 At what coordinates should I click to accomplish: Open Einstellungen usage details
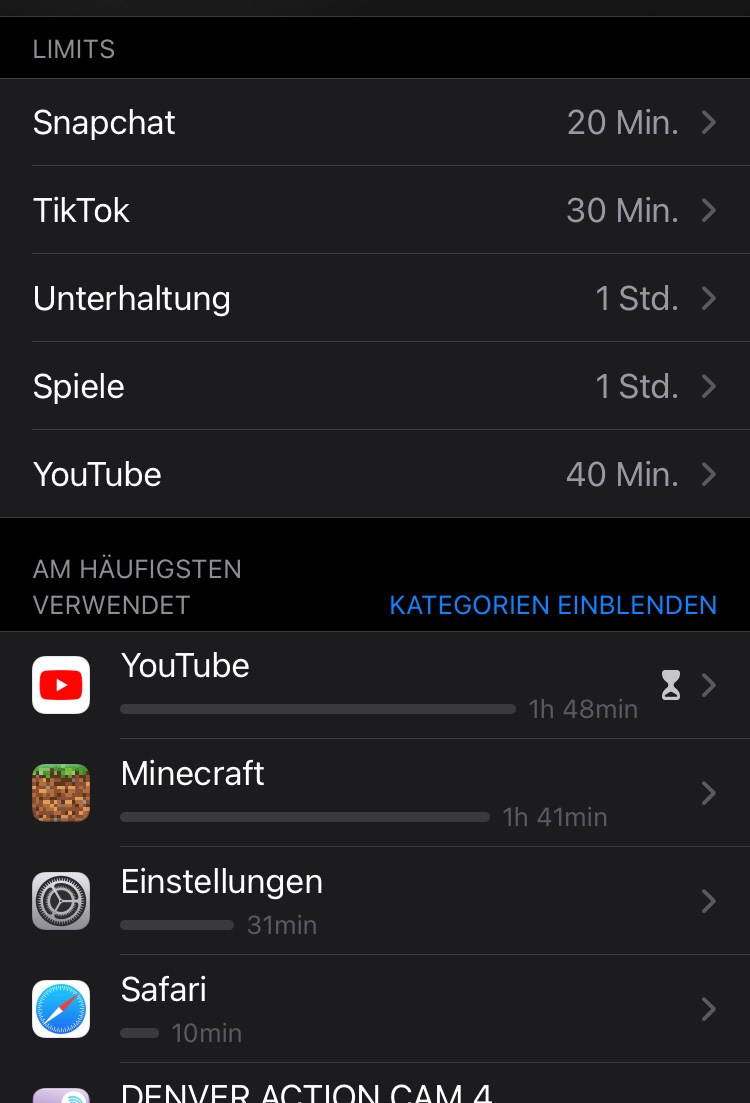375,902
